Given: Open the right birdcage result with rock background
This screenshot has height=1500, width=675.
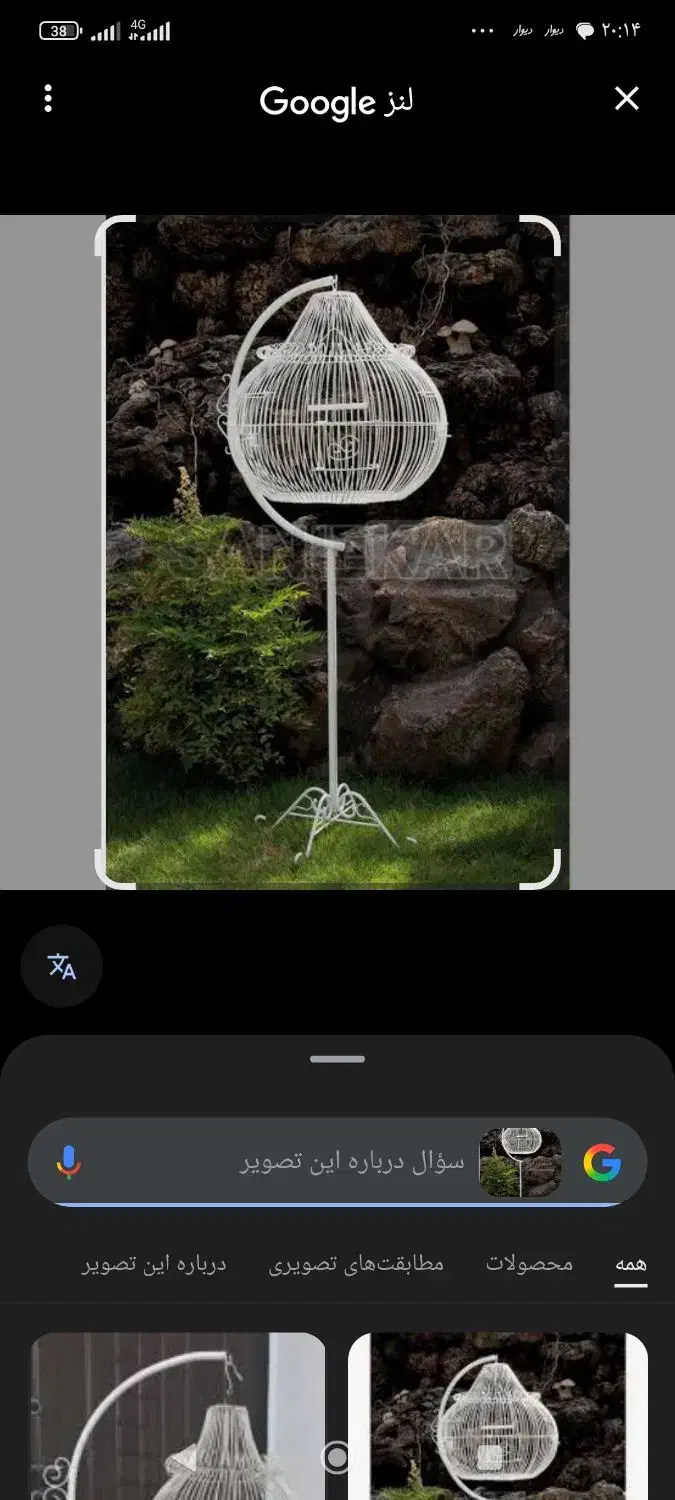Looking at the screenshot, I should point(498,1415).
